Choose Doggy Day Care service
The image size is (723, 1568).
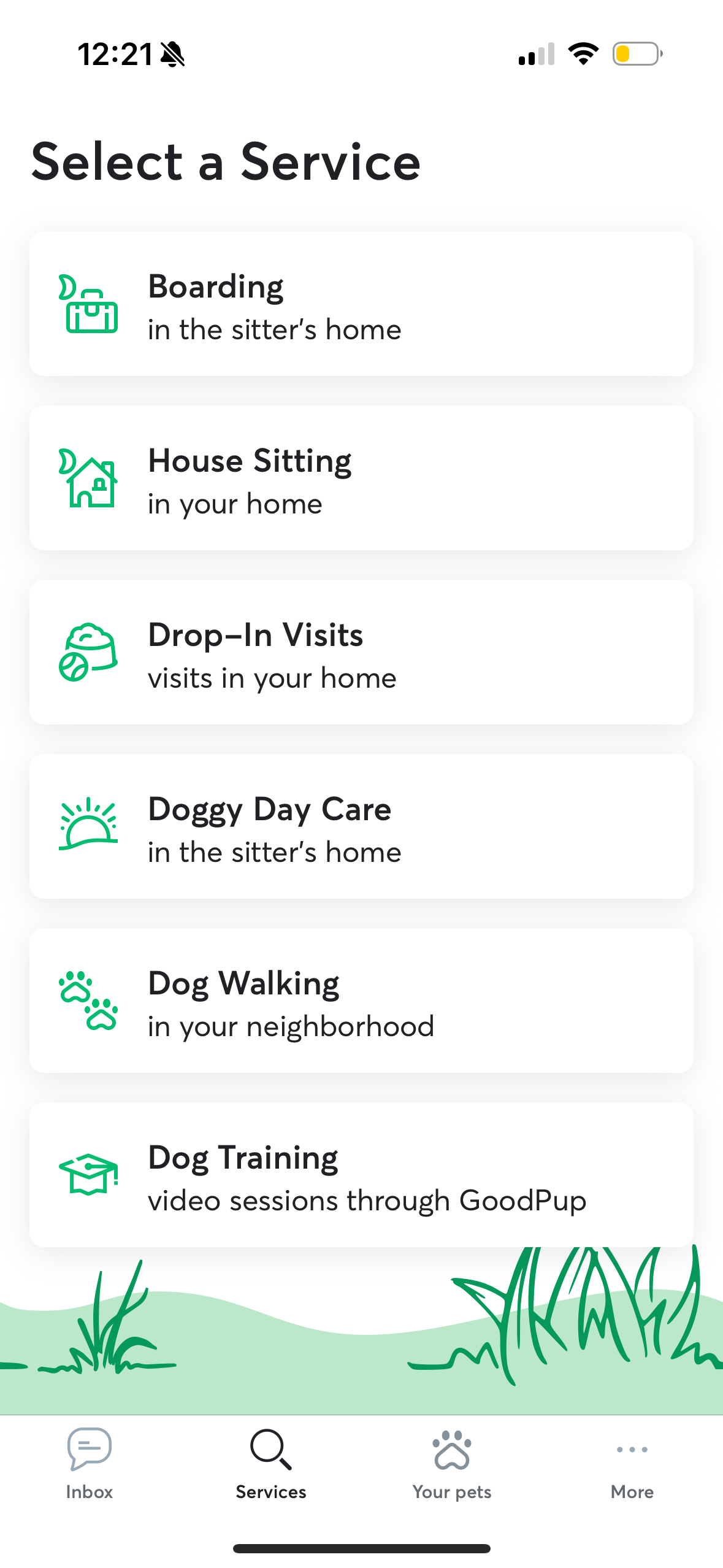tap(361, 826)
